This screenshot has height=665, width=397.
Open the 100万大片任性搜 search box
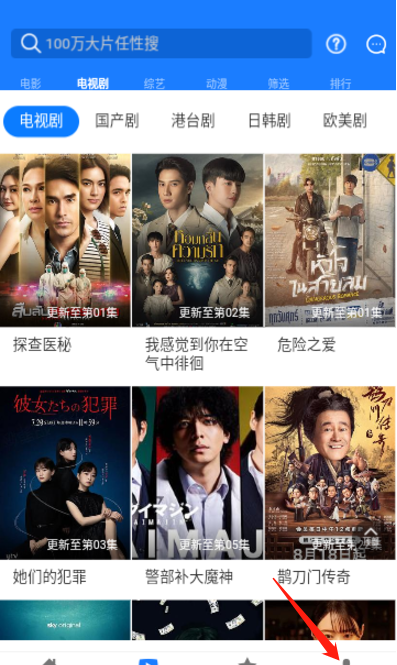coord(161,43)
